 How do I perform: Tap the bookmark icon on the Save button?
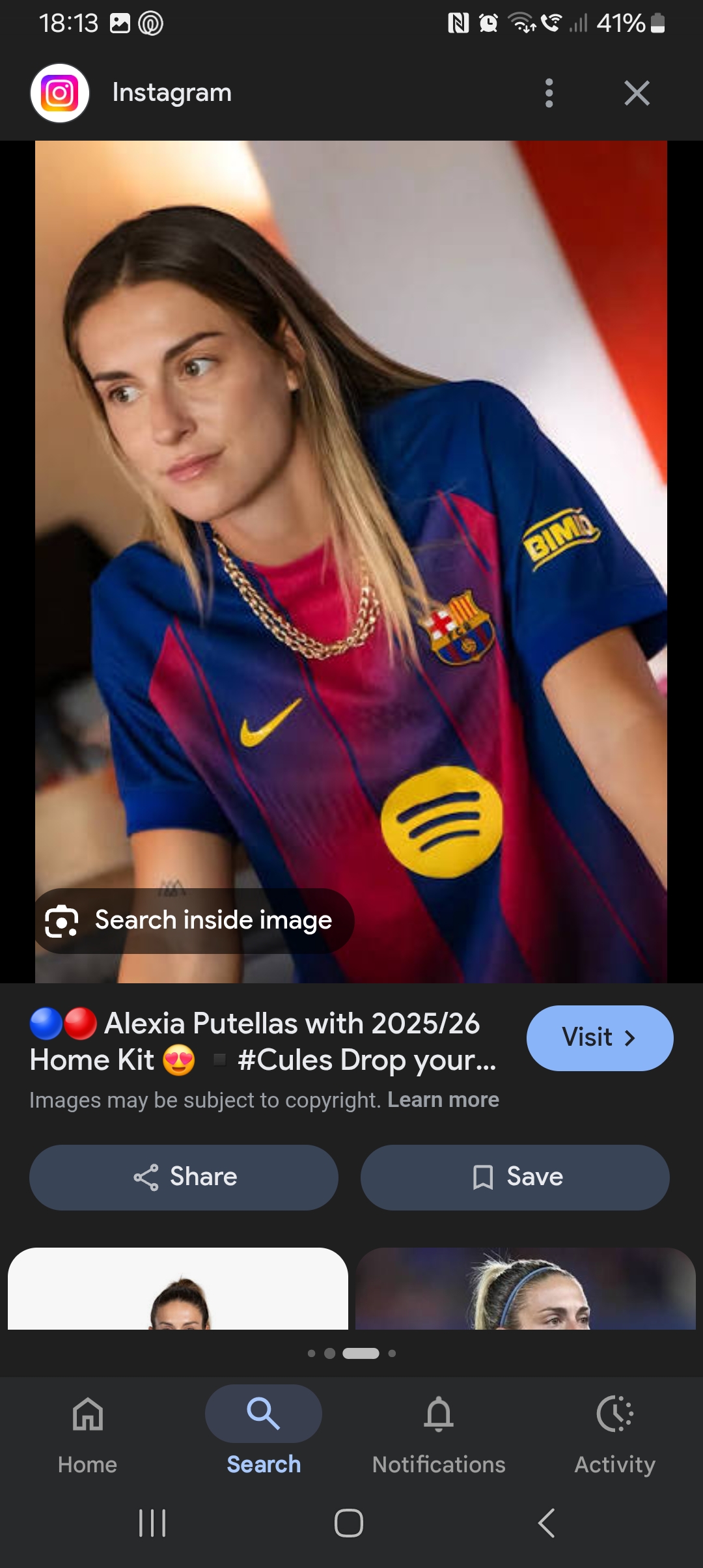click(x=485, y=1176)
